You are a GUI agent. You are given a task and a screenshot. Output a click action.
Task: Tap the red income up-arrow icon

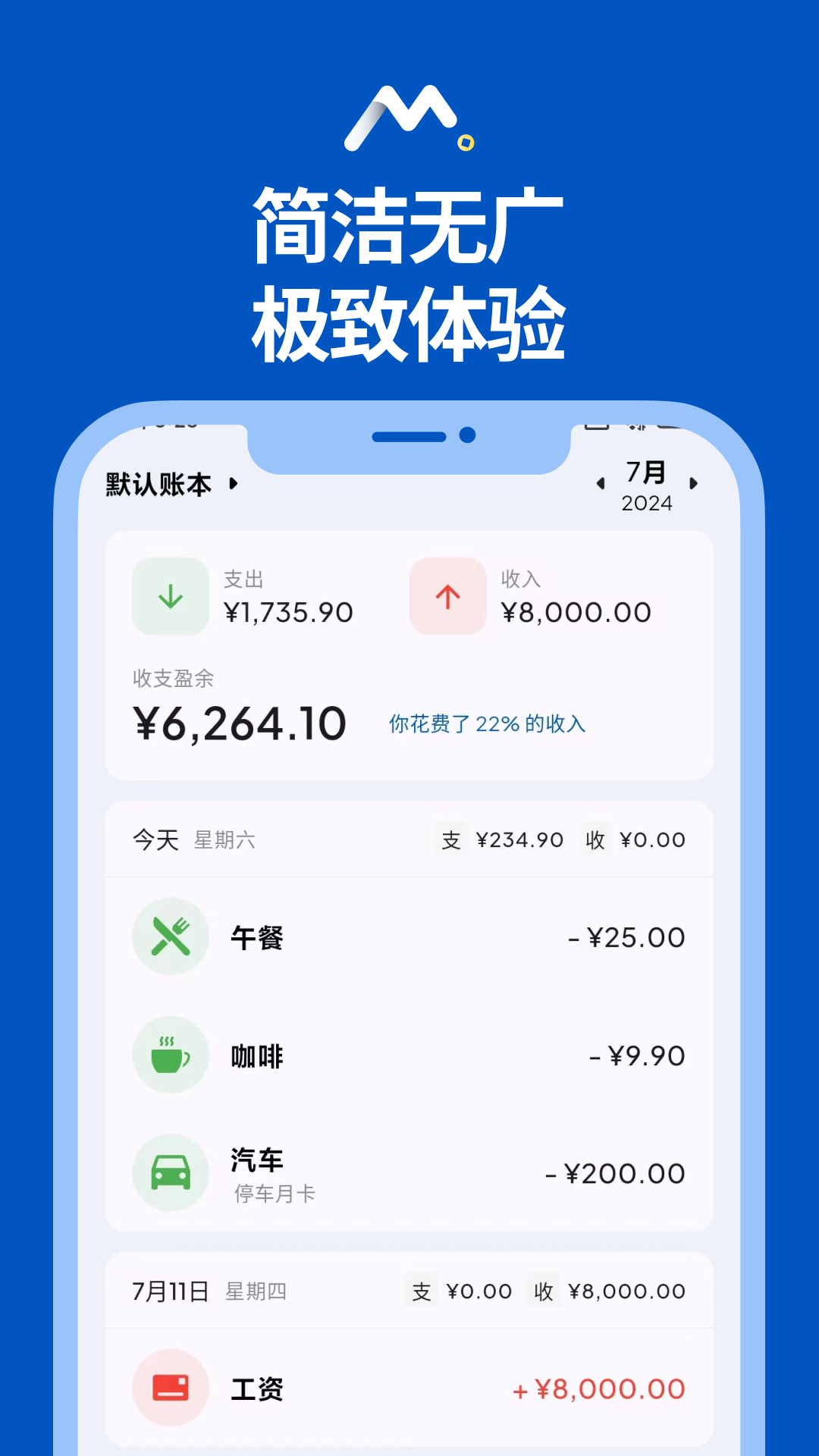(x=447, y=596)
